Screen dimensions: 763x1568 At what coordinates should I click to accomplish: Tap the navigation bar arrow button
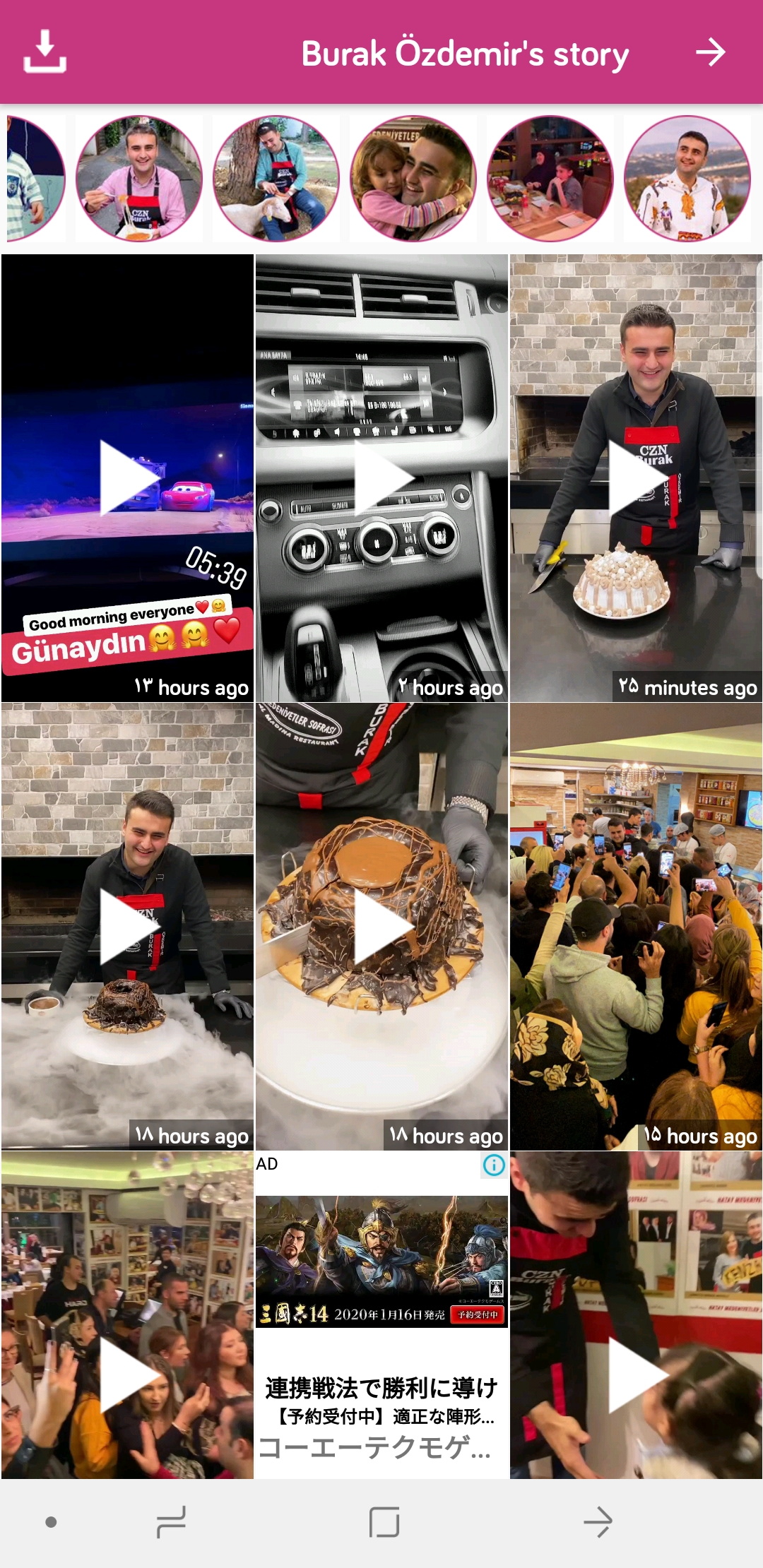(598, 1522)
